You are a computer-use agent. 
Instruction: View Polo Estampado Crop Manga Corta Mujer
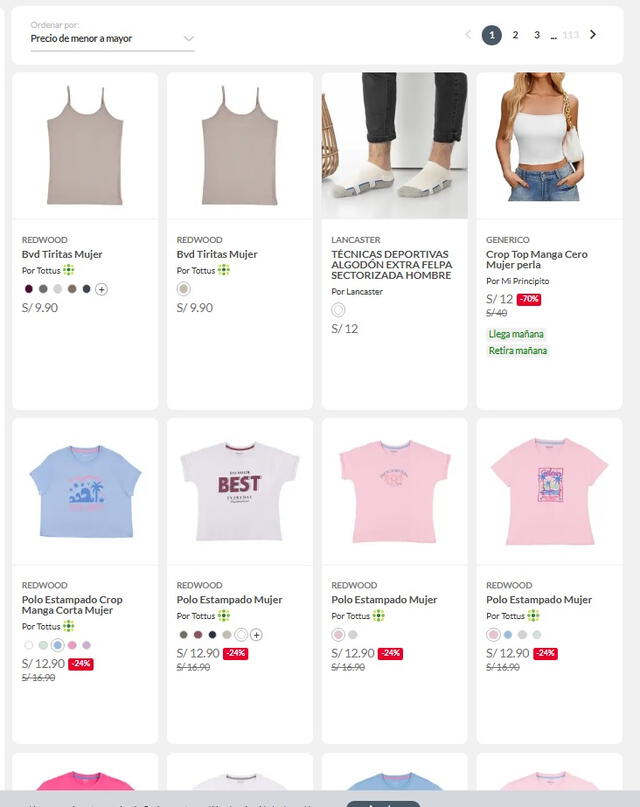coord(72,605)
